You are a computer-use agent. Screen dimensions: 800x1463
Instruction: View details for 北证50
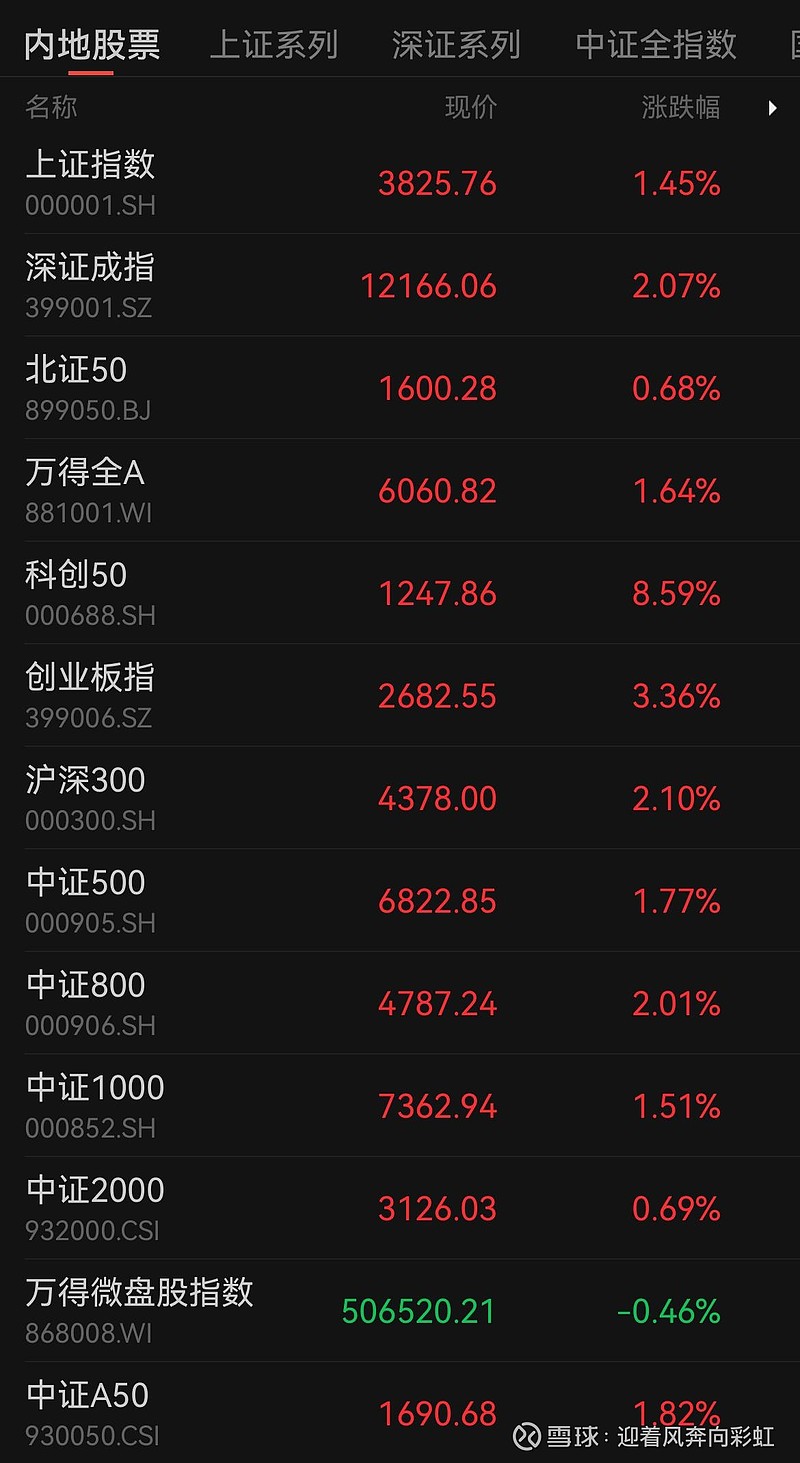tap(77, 387)
